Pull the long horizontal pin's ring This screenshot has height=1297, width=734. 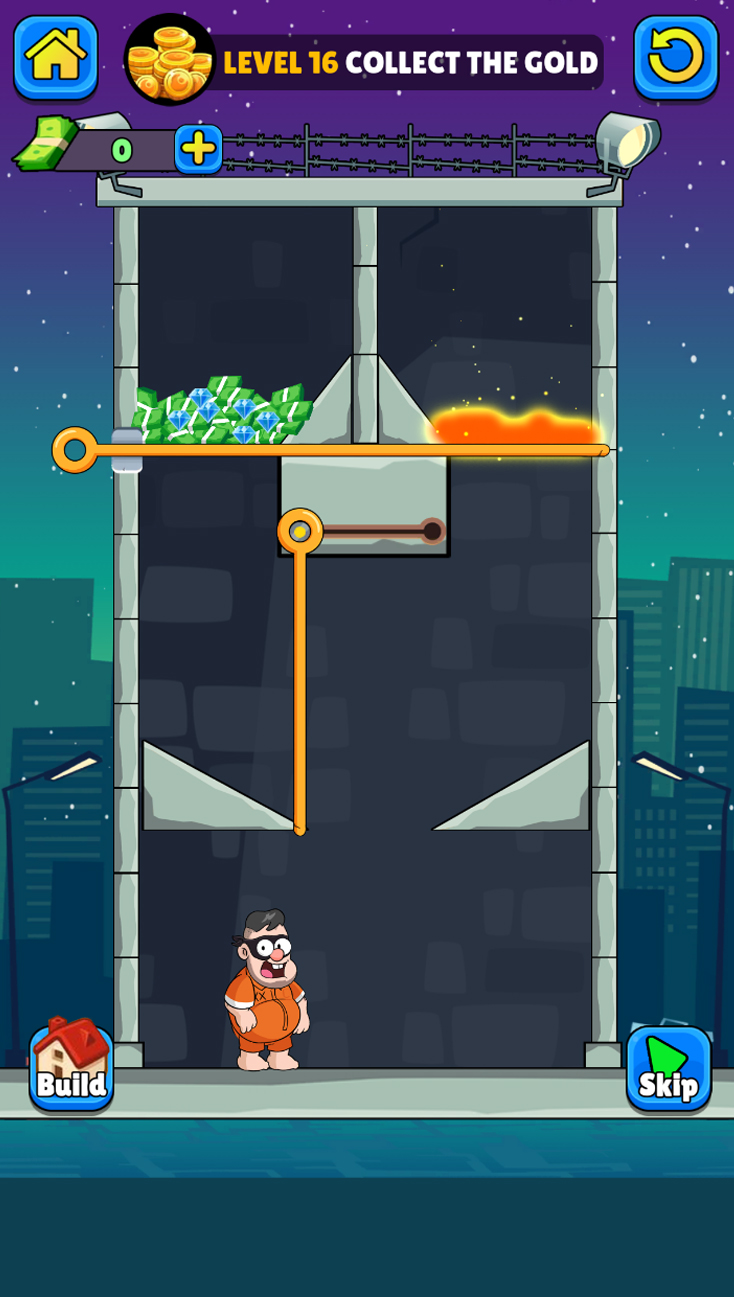75,450
